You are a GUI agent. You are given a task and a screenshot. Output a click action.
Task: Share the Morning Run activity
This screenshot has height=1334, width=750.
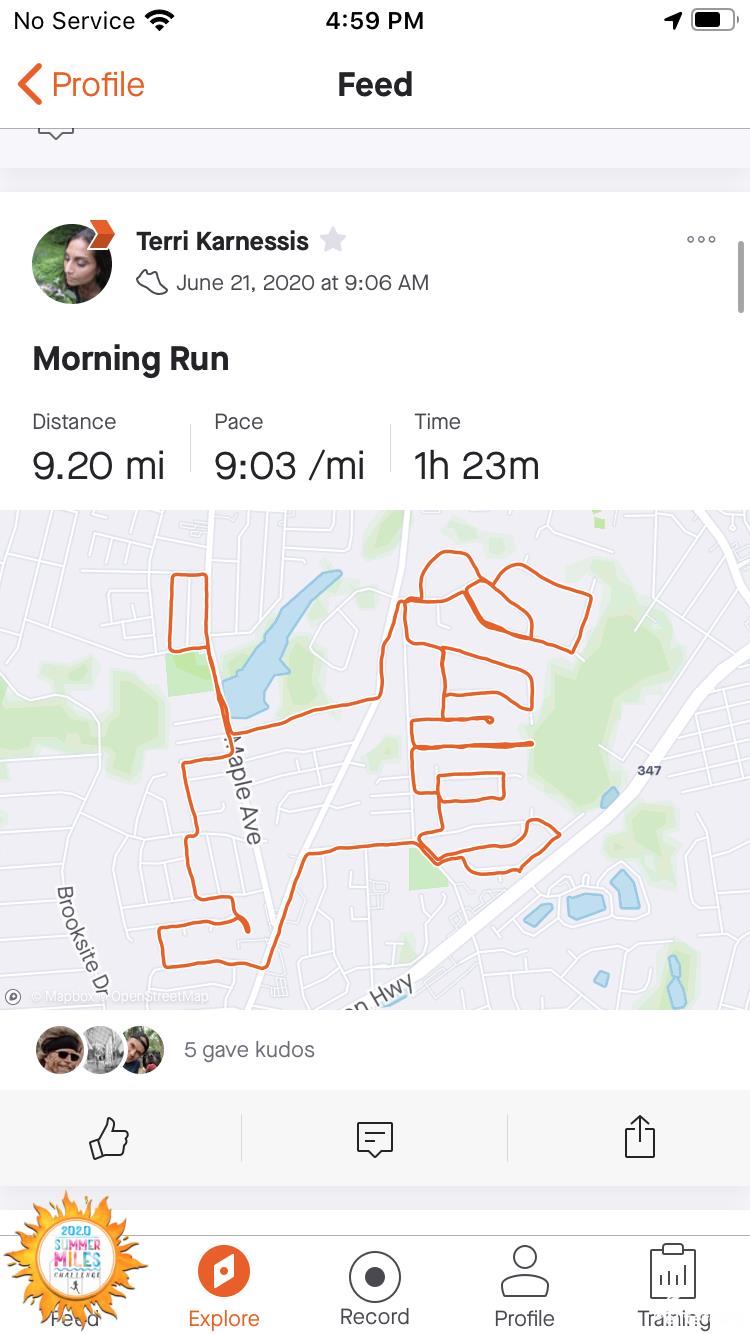click(640, 1138)
